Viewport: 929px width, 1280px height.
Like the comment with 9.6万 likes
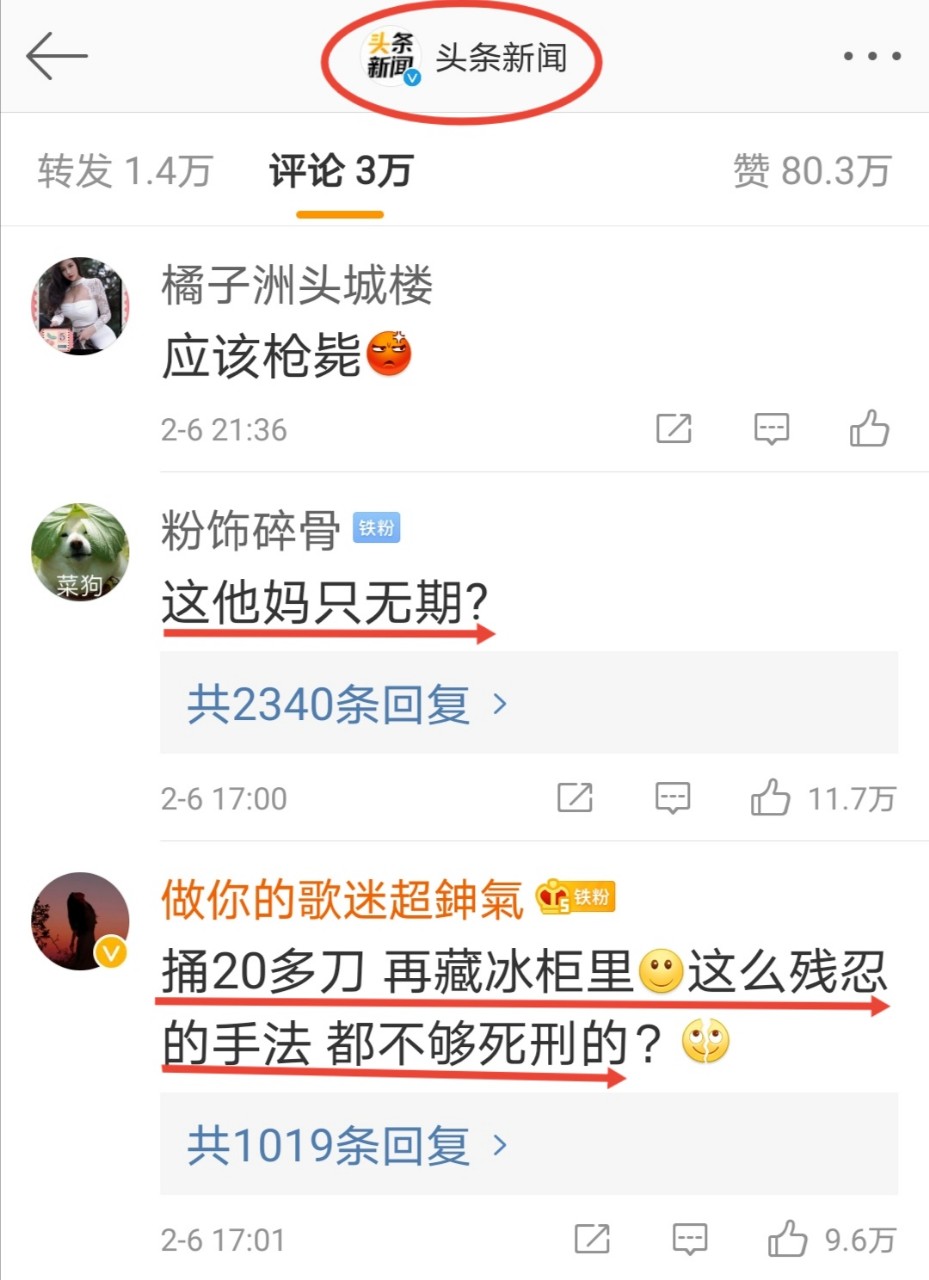(x=788, y=1239)
